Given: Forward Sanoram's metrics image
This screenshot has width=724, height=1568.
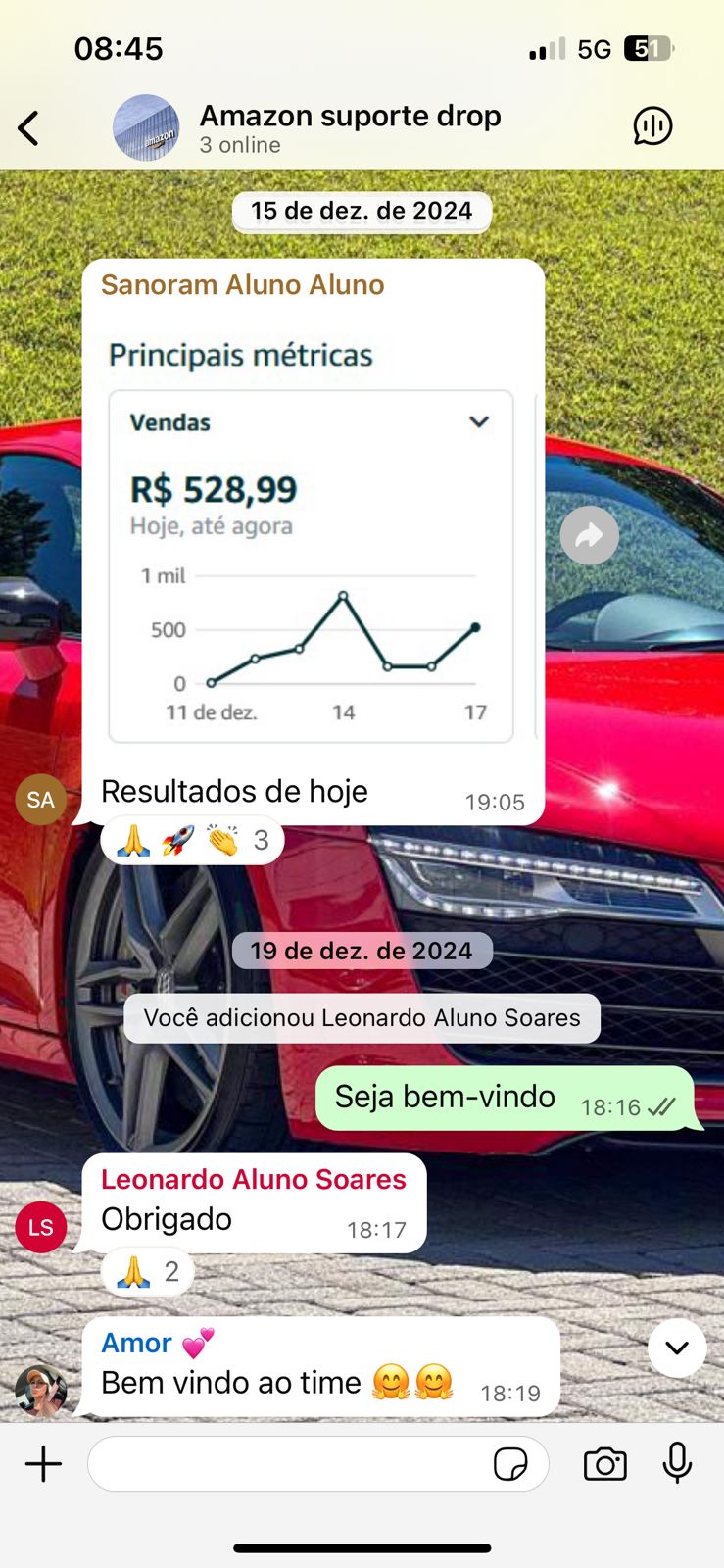Looking at the screenshot, I should click(x=589, y=535).
